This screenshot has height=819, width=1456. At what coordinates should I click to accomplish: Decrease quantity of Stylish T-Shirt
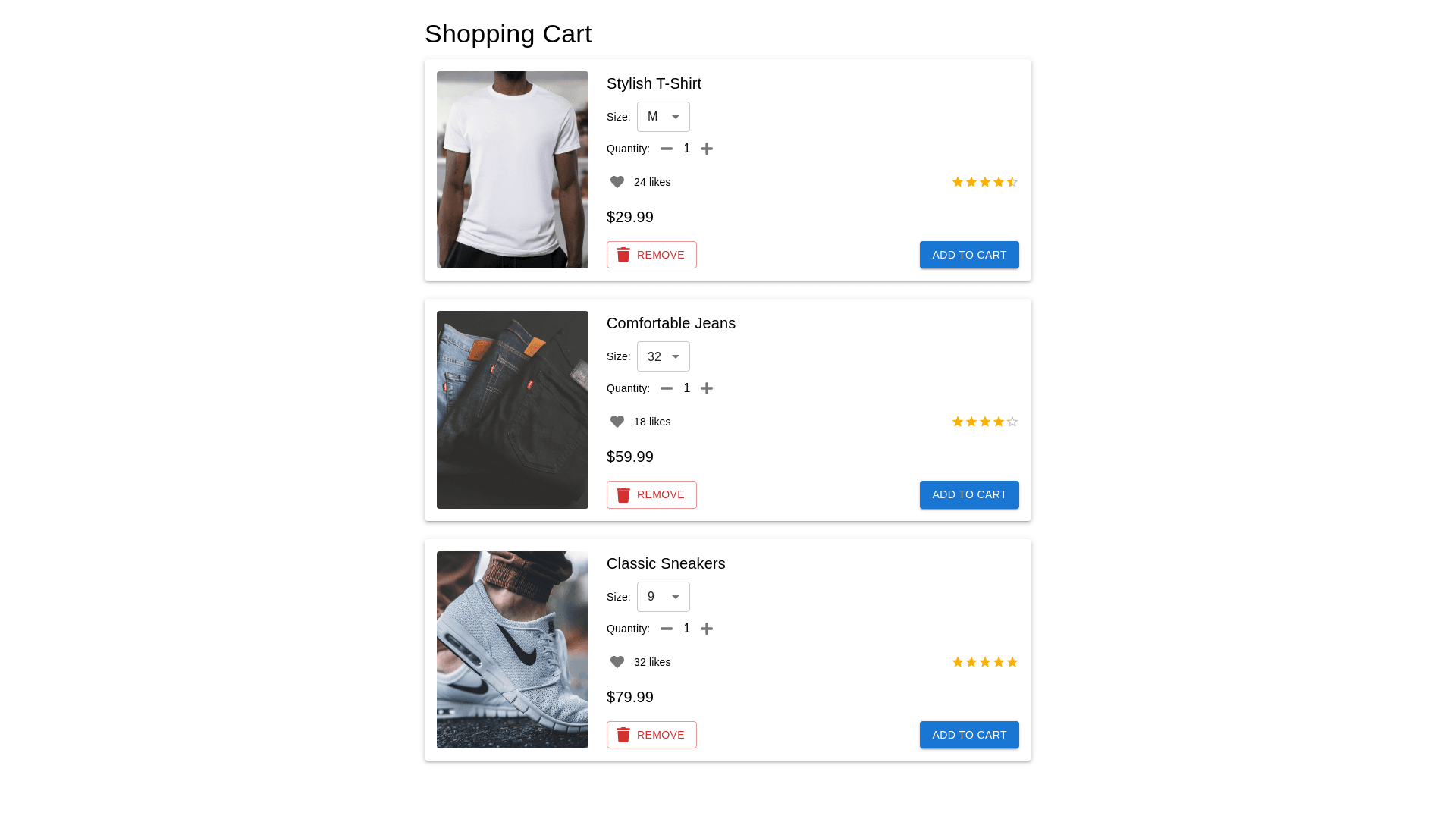tap(667, 149)
